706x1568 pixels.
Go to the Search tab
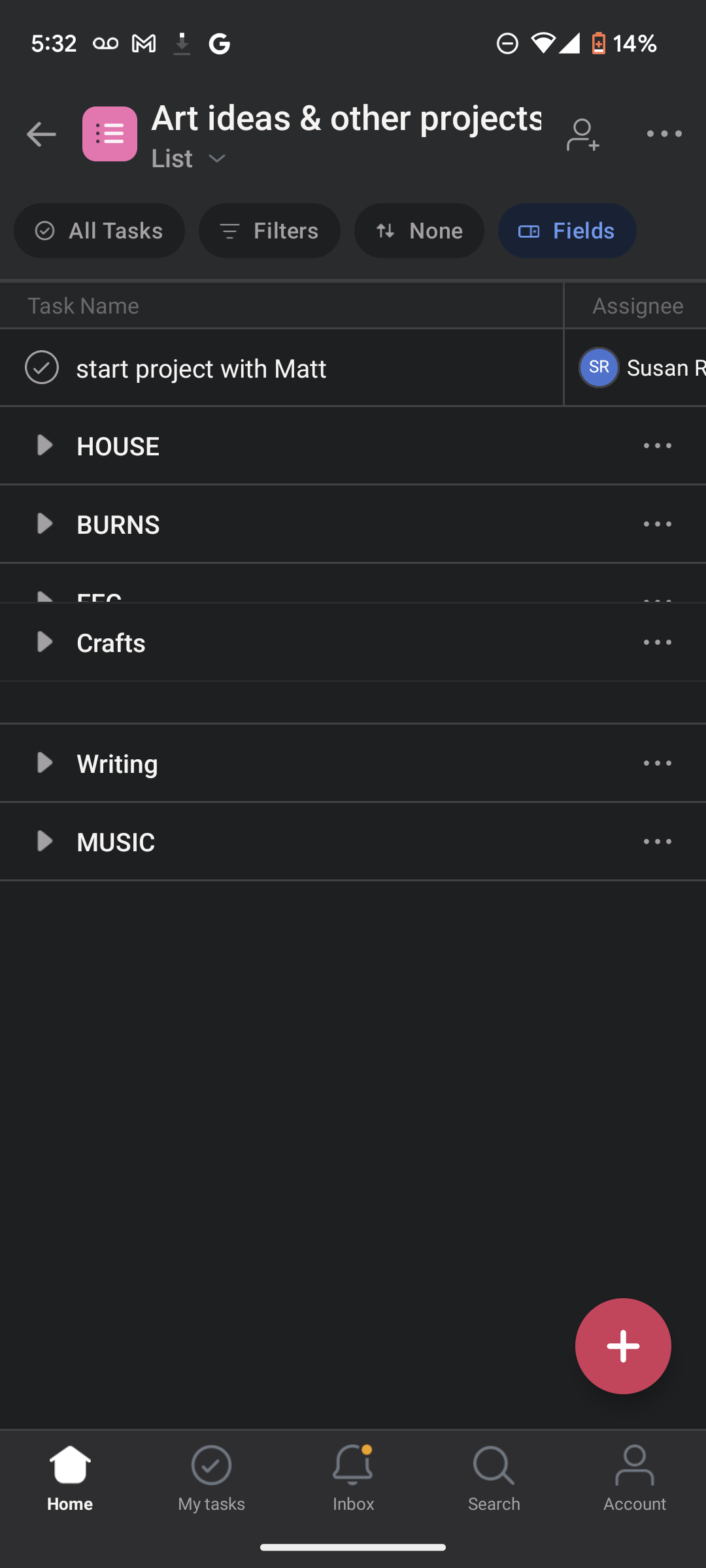pos(494,1478)
